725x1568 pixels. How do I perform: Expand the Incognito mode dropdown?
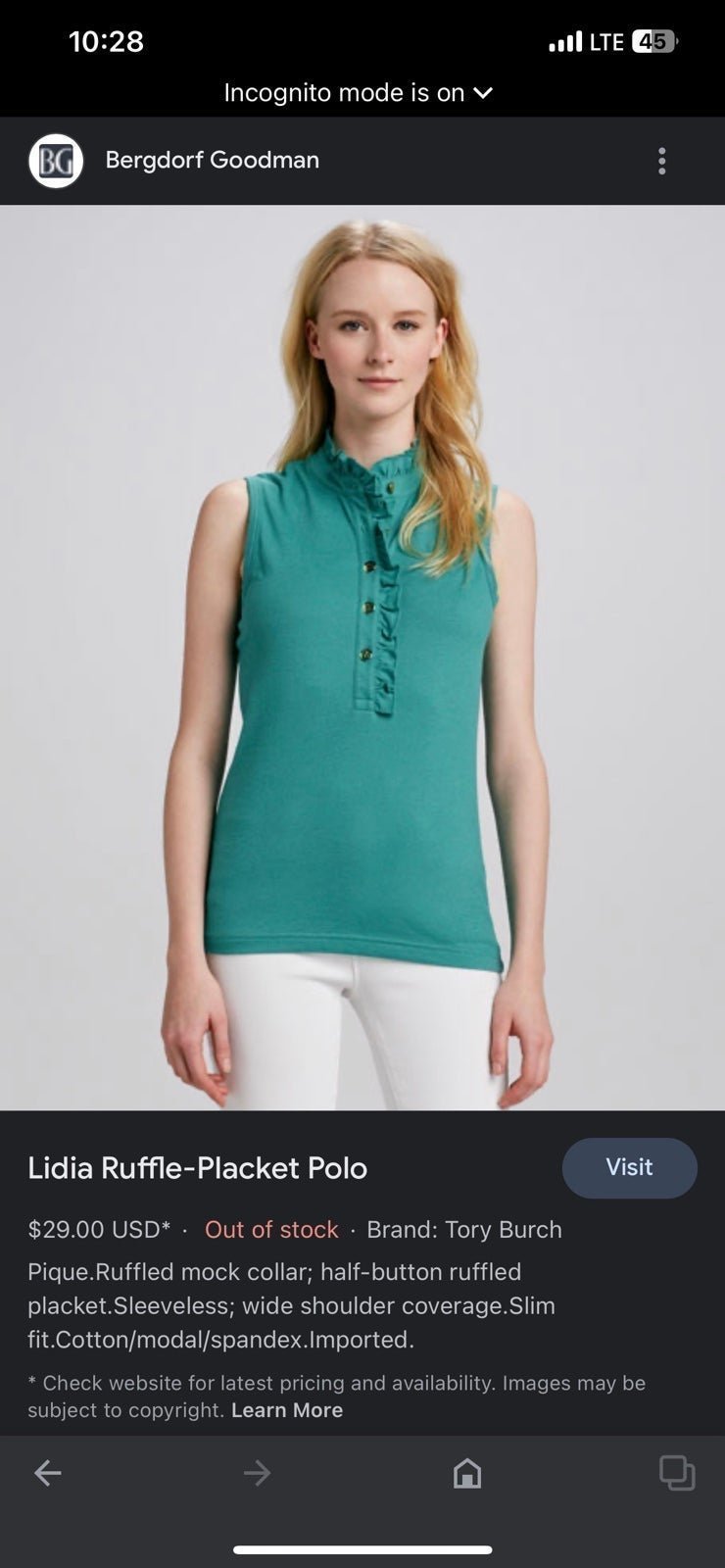point(359,93)
